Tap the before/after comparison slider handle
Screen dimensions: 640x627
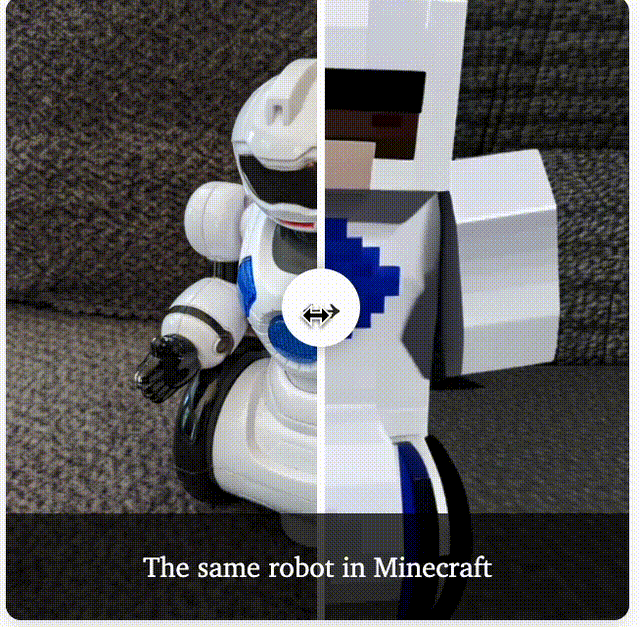(320, 313)
